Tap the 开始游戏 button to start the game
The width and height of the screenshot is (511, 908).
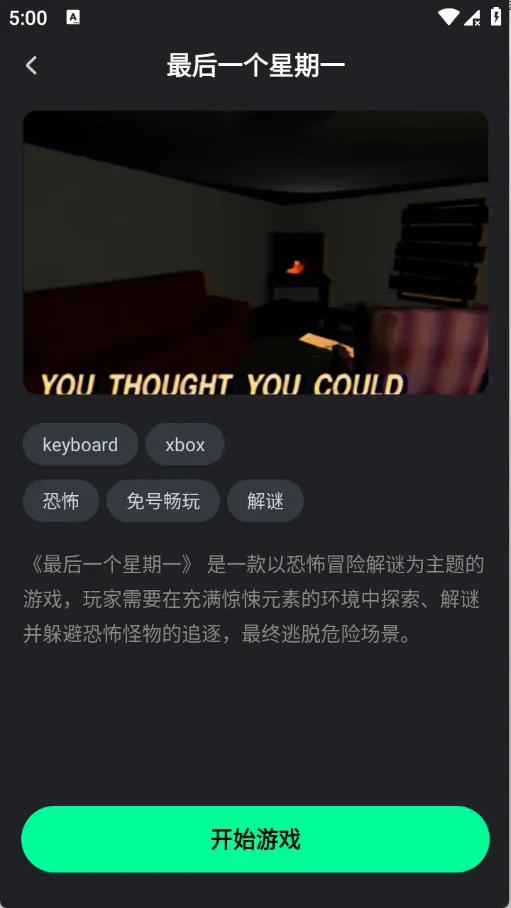click(256, 839)
